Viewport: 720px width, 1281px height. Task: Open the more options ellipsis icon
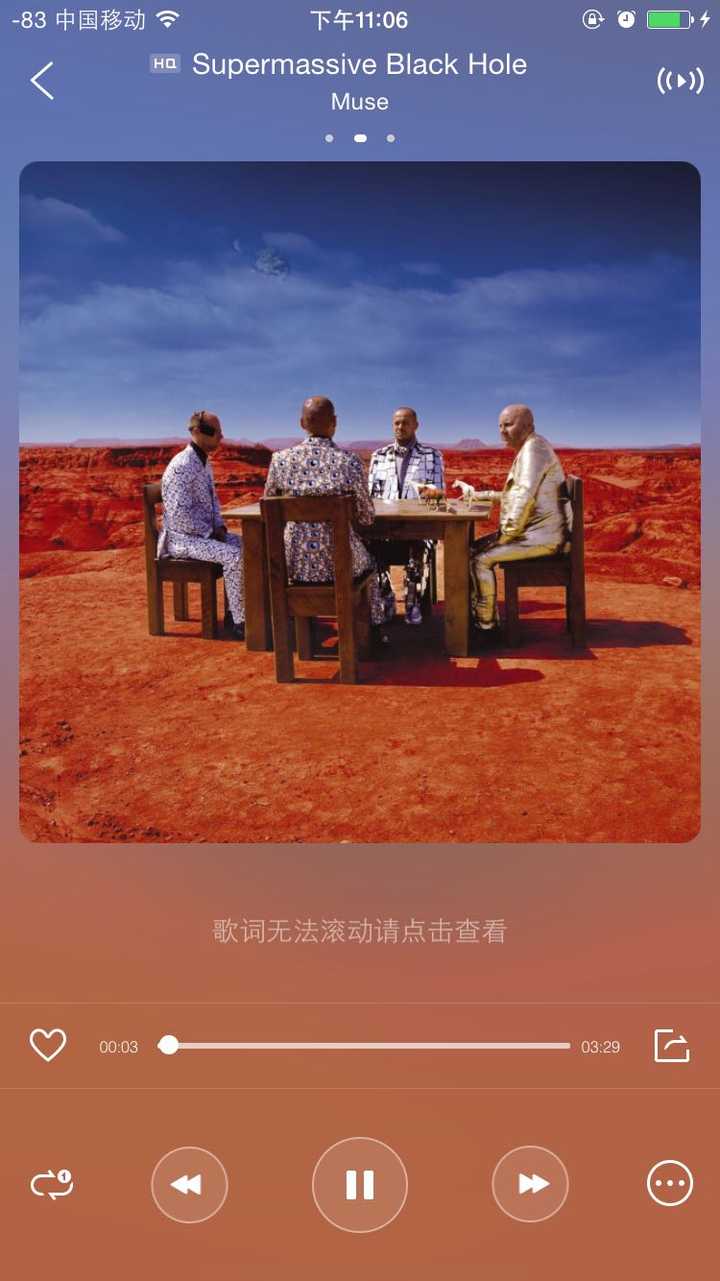tap(669, 1184)
